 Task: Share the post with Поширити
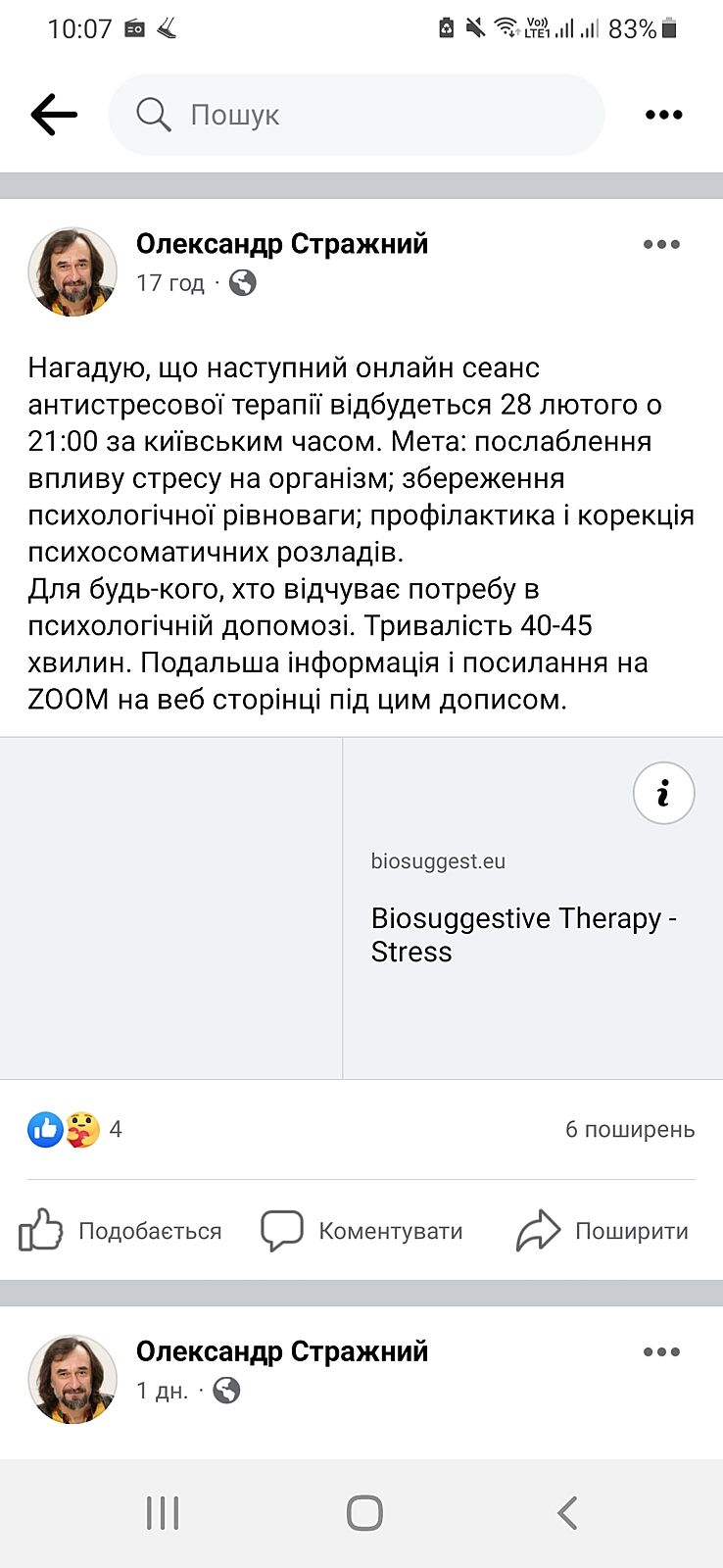(602, 1231)
